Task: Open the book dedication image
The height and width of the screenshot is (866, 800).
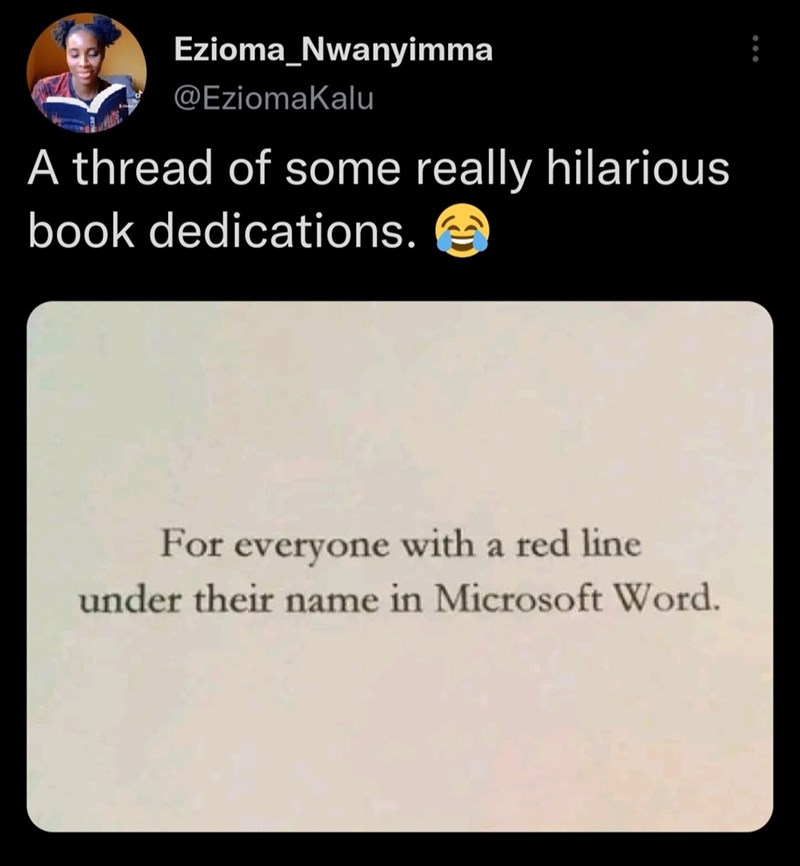Action: click(399, 565)
